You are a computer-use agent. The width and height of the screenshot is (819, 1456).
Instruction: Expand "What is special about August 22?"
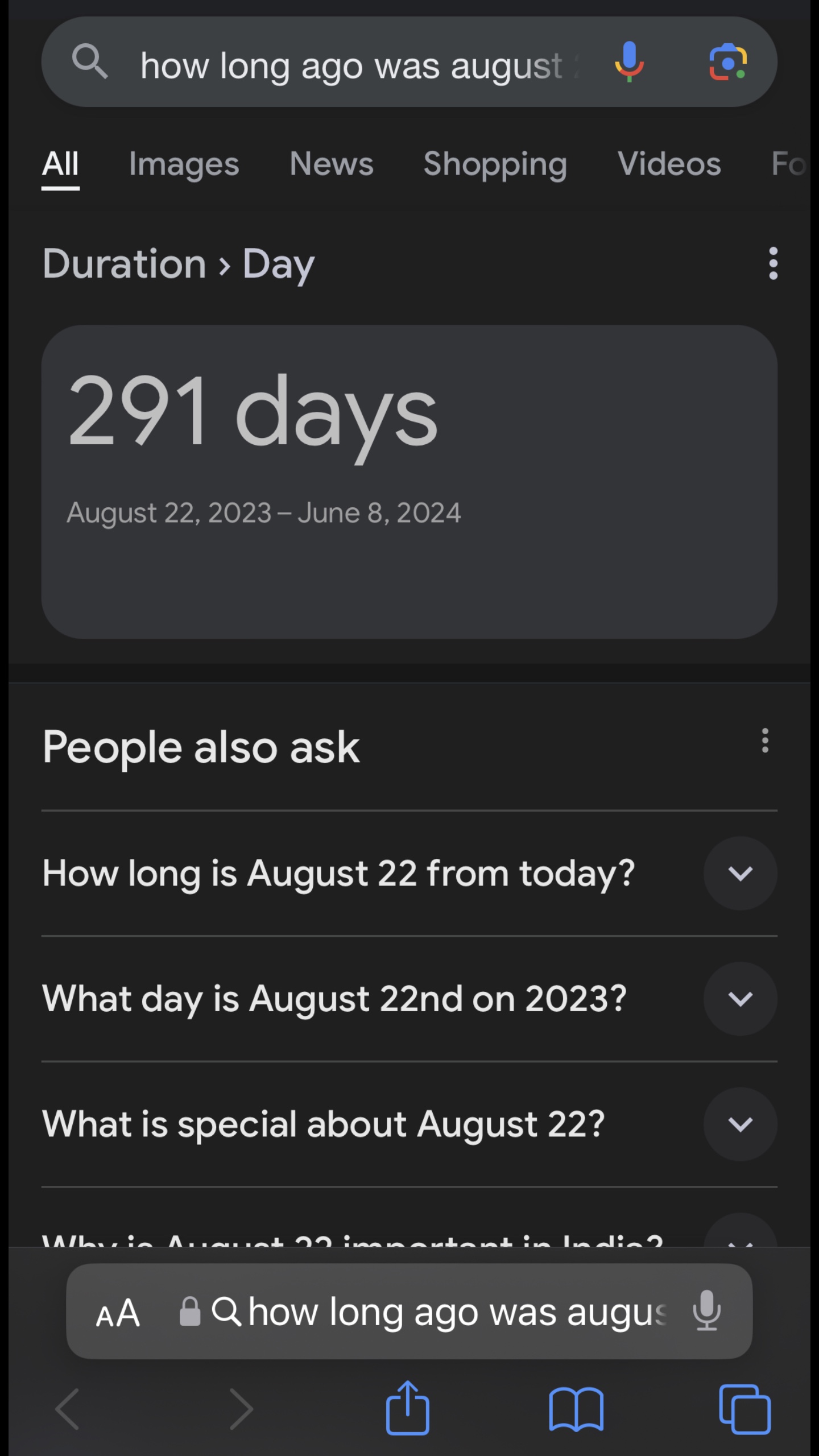(740, 1124)
